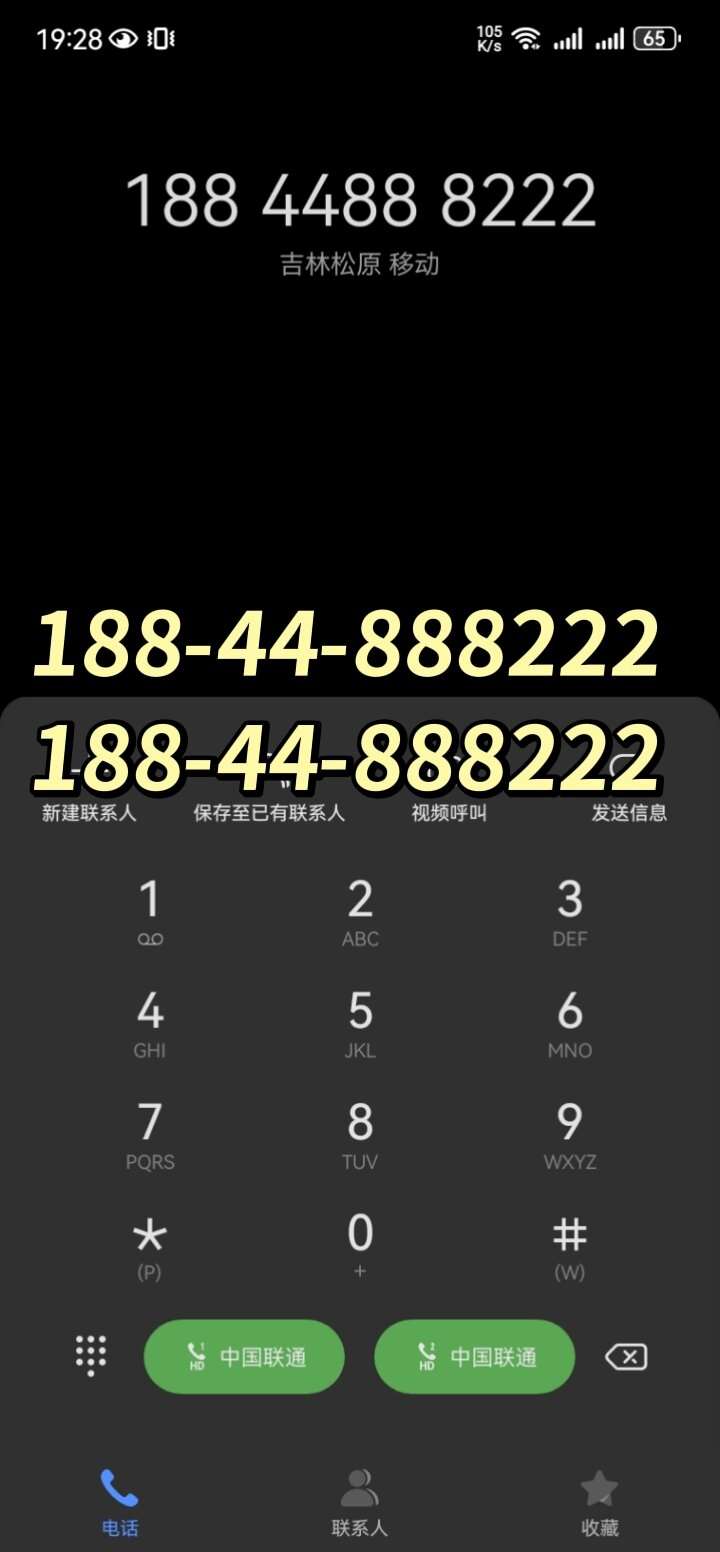The image size is (720, 1552).
Task: Enter digit 8 TUV
Action: coord(360,1135)
